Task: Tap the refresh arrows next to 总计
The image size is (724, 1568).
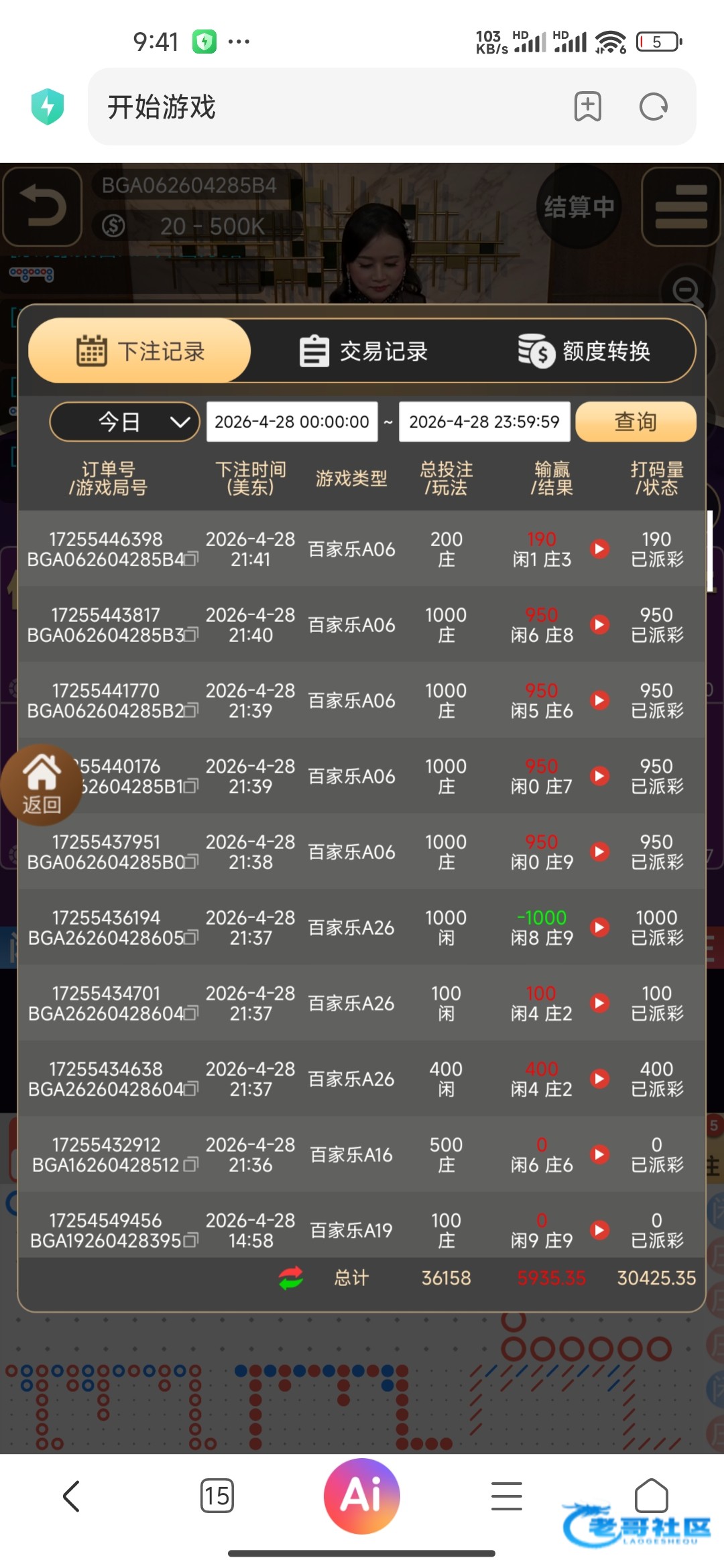Action: (291, 1278)
